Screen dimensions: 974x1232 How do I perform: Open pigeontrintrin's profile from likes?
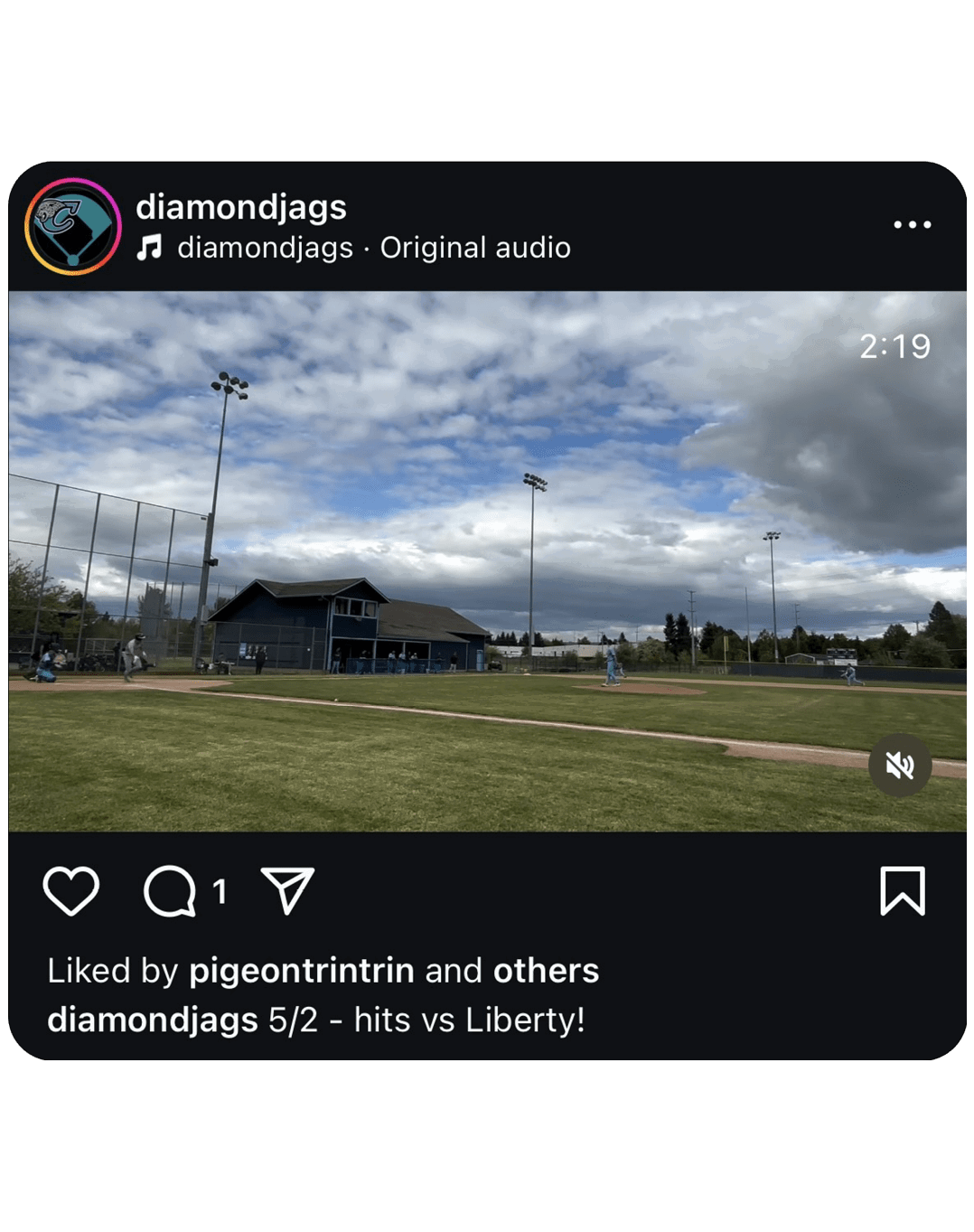301,971
